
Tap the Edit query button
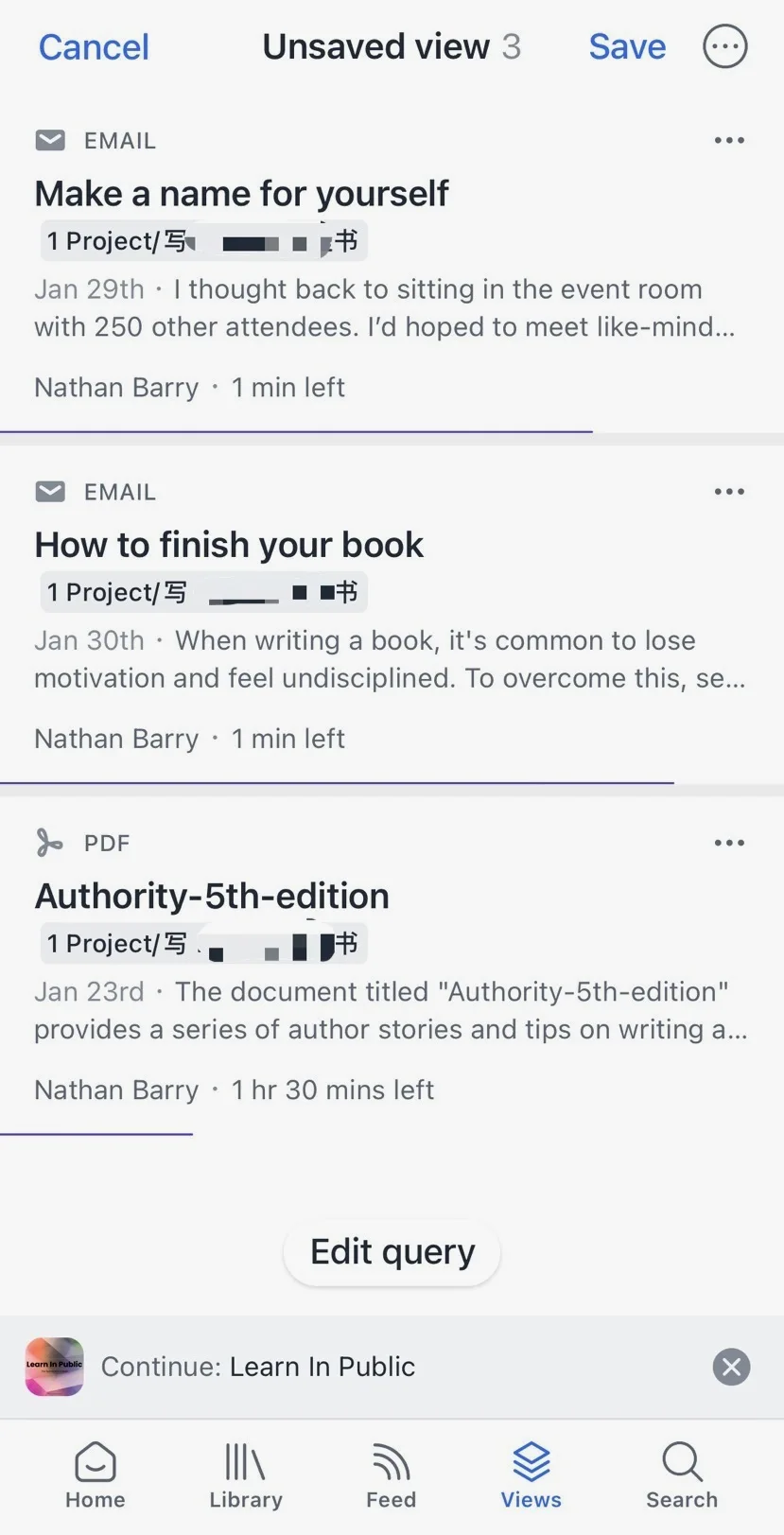coord(392,1252)
